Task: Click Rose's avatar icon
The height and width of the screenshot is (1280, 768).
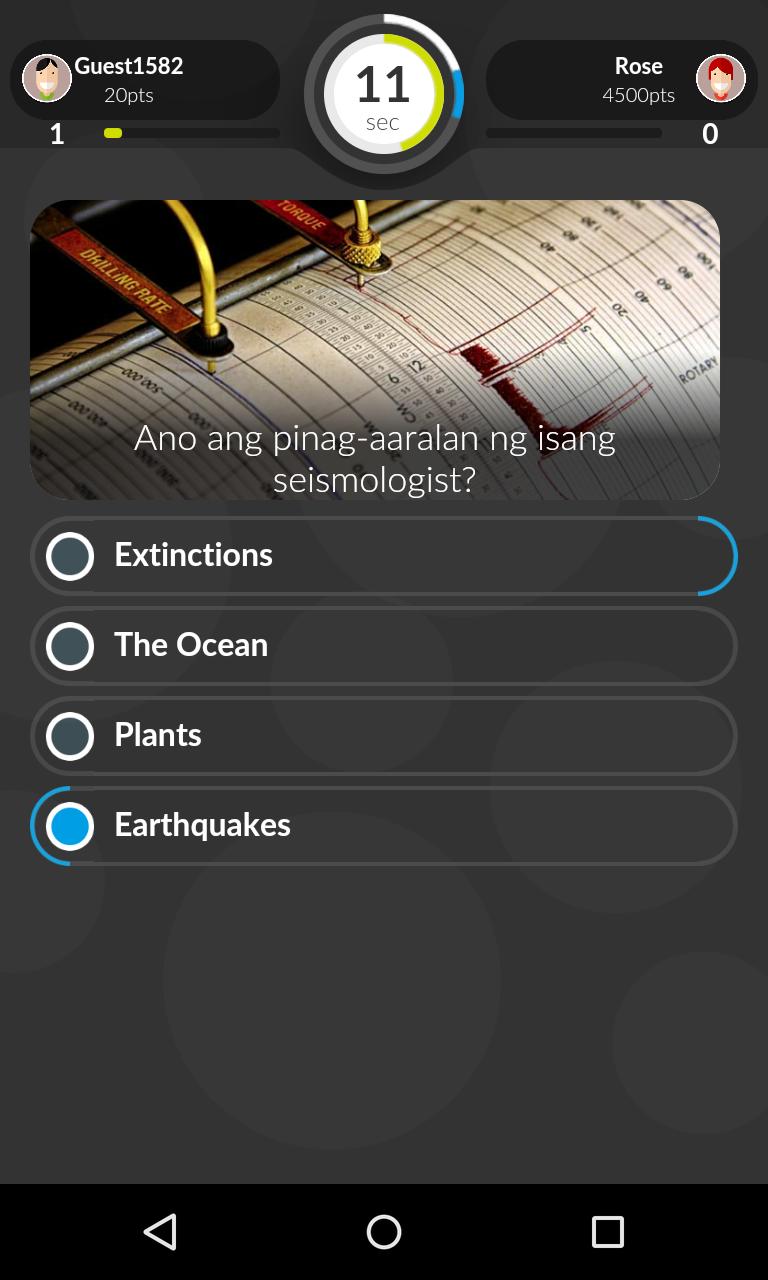Action: click(721, 79)
